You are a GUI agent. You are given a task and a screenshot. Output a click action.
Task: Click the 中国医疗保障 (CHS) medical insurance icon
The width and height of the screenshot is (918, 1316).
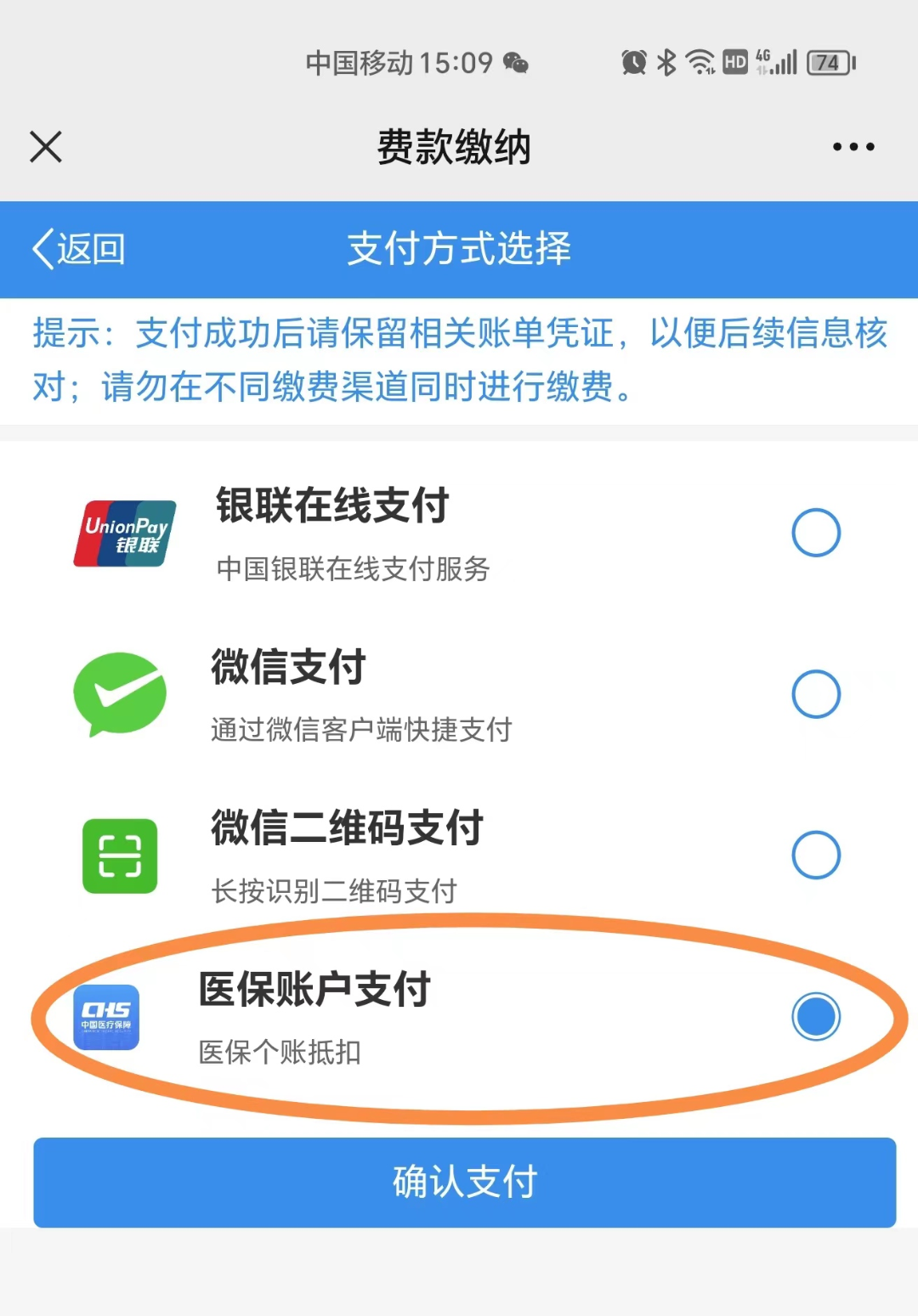pyautogui.click(x=106, y=1019)
